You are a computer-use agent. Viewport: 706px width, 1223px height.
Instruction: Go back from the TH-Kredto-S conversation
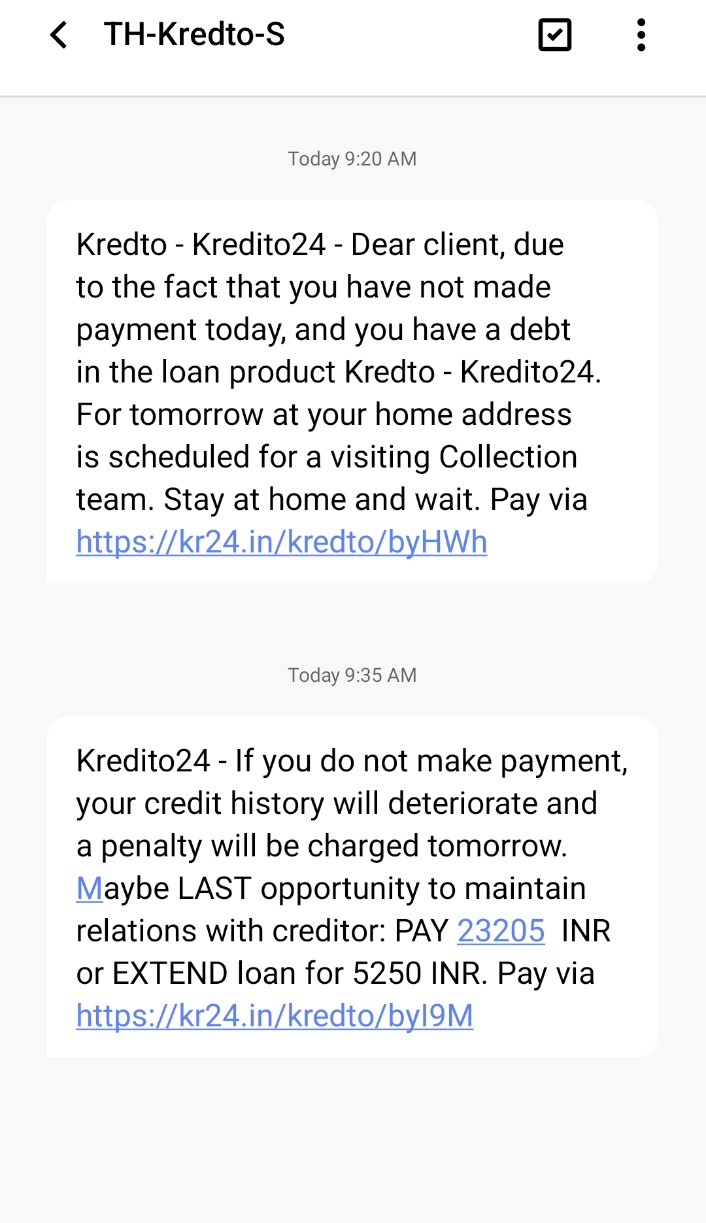pyautogui.click(x=59, y=36)
